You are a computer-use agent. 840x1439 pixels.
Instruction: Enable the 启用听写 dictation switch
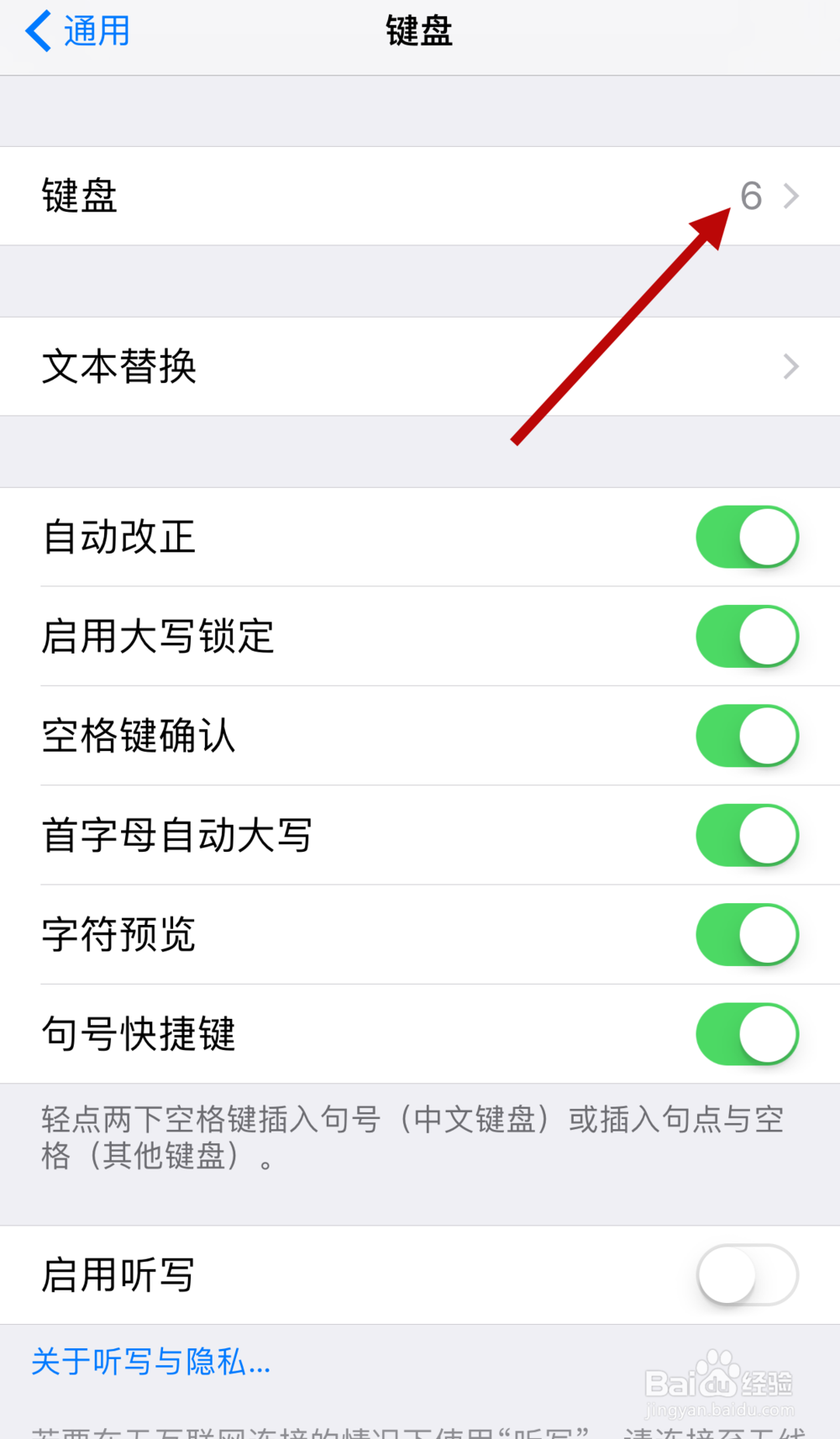(746, 1274)
